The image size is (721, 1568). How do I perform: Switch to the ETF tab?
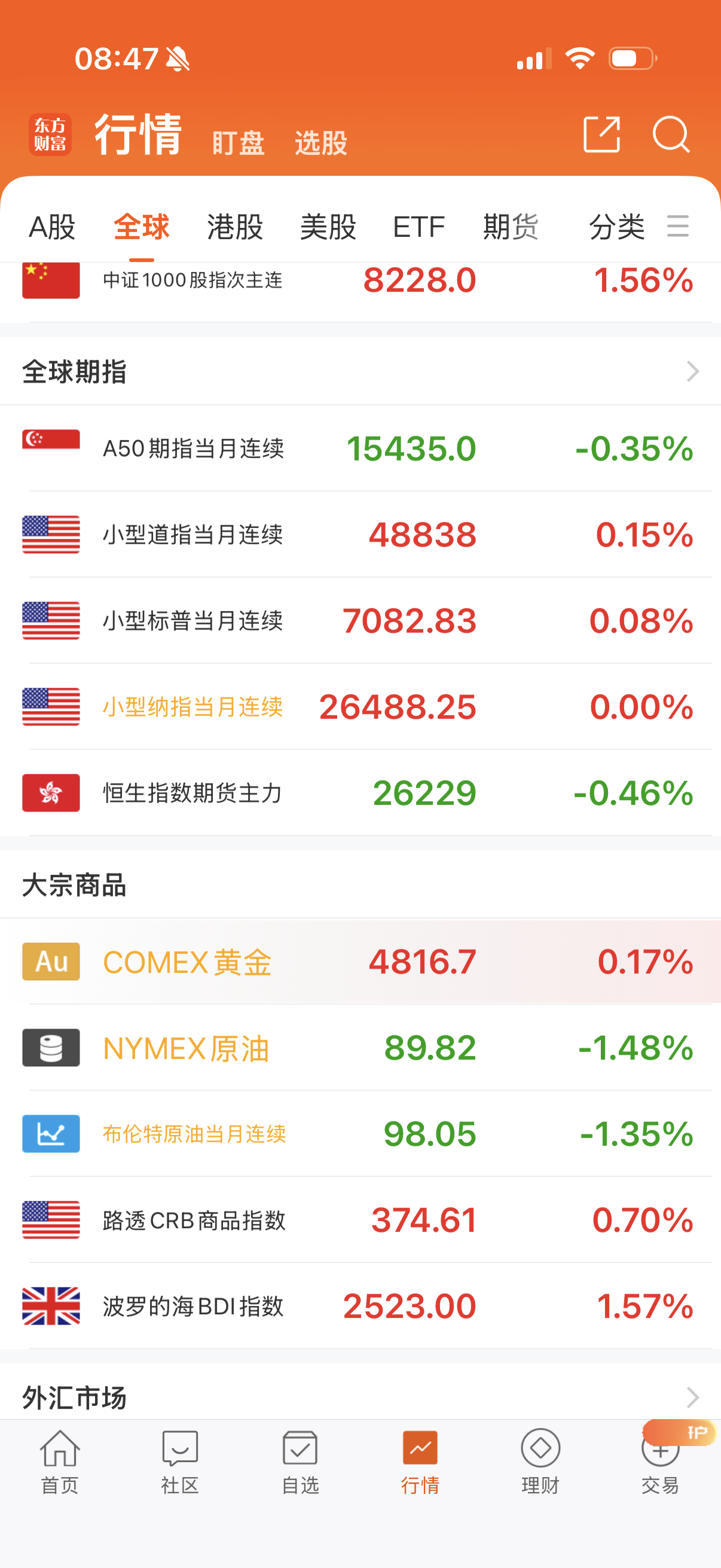tap(418, 227)
